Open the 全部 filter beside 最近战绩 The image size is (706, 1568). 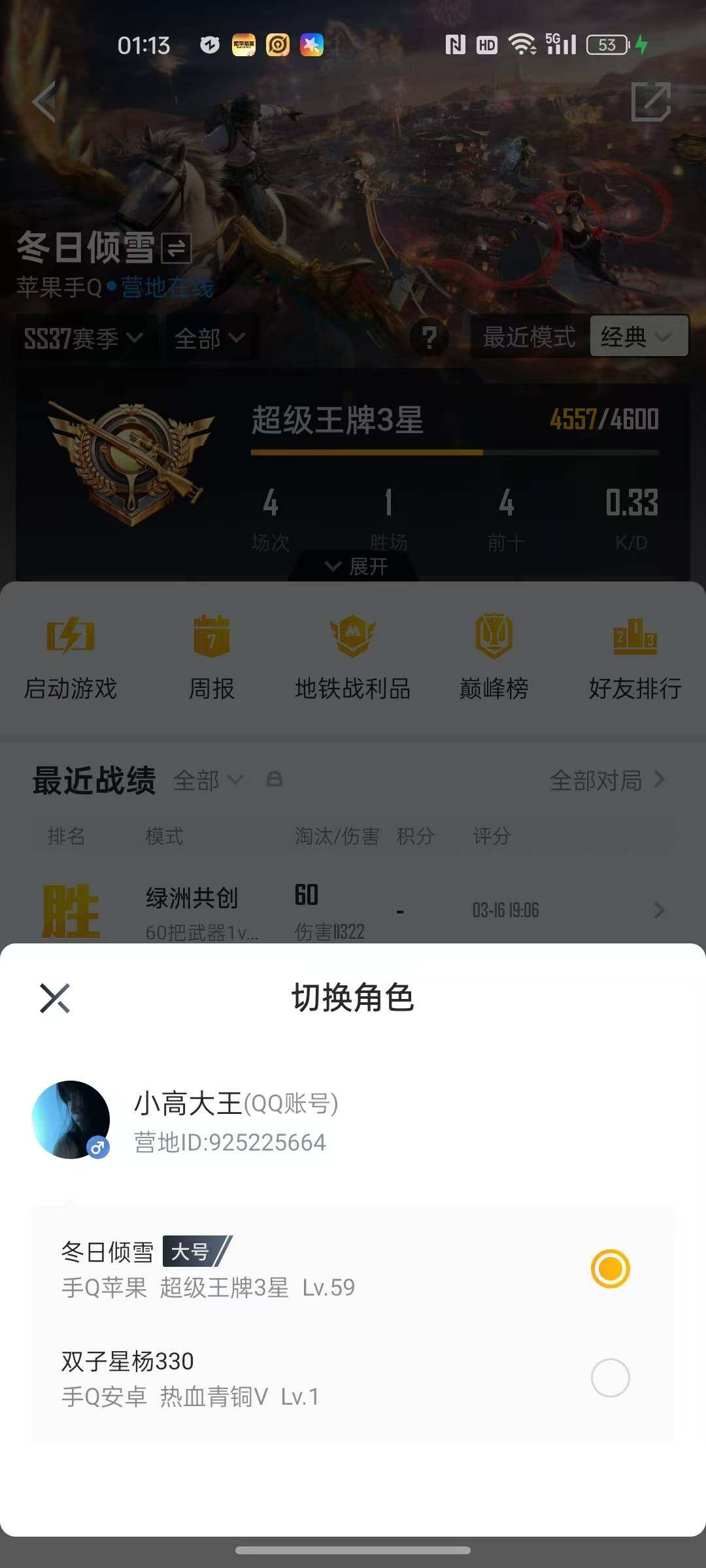point(209,781)
